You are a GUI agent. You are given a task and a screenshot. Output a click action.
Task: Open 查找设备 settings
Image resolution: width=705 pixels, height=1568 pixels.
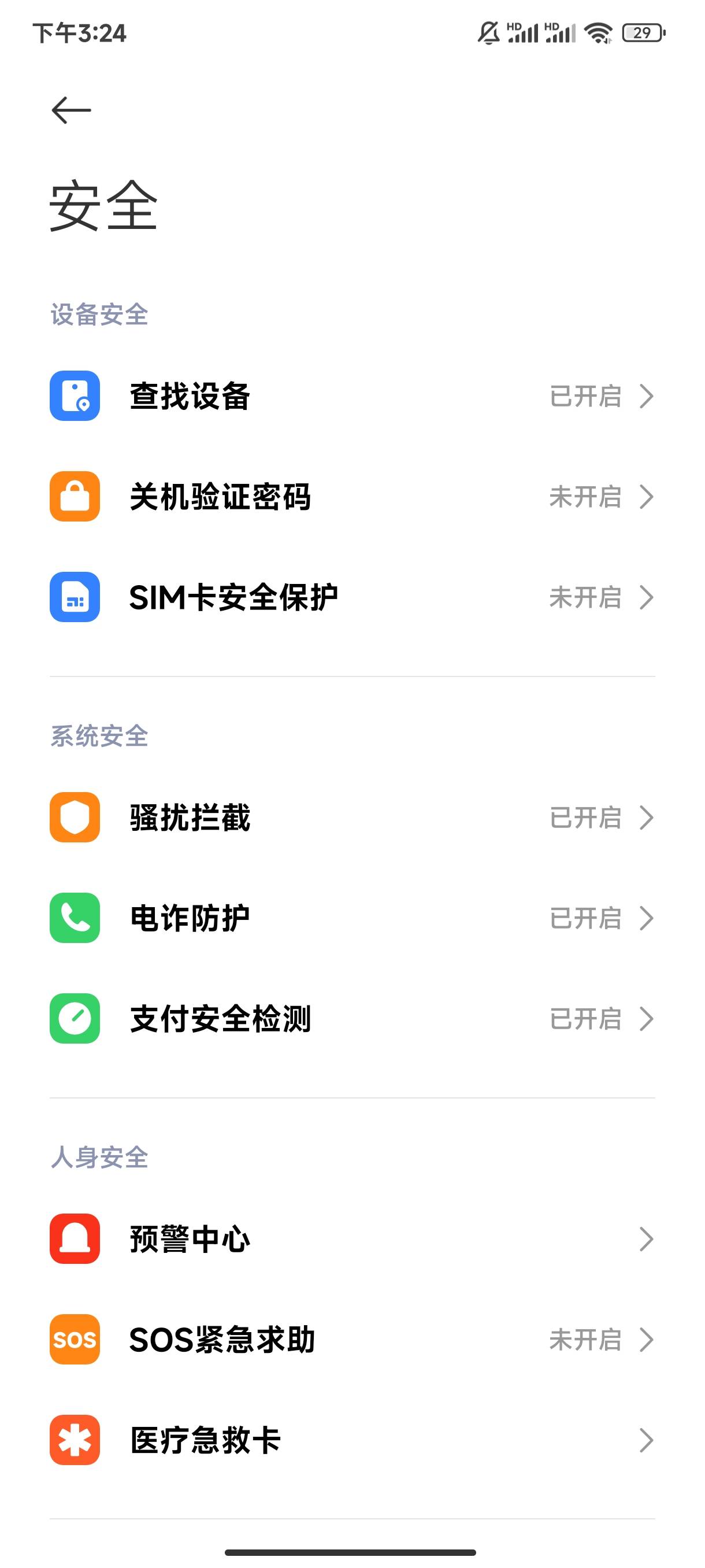(351, 395)
